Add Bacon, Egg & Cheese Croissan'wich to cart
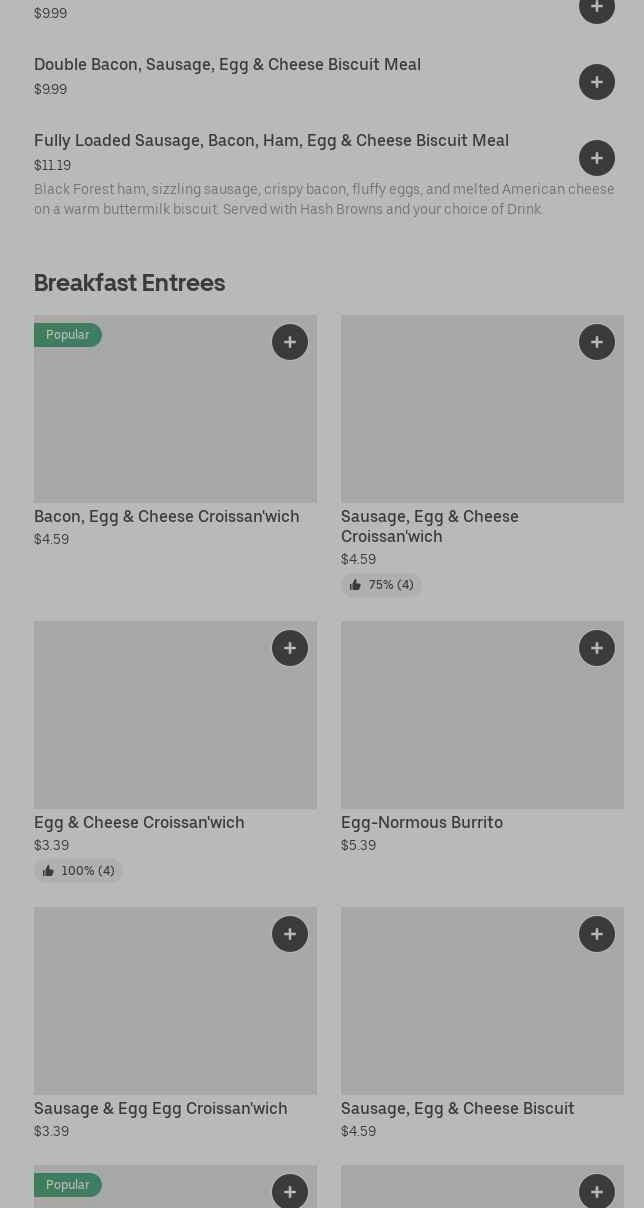 290,342
